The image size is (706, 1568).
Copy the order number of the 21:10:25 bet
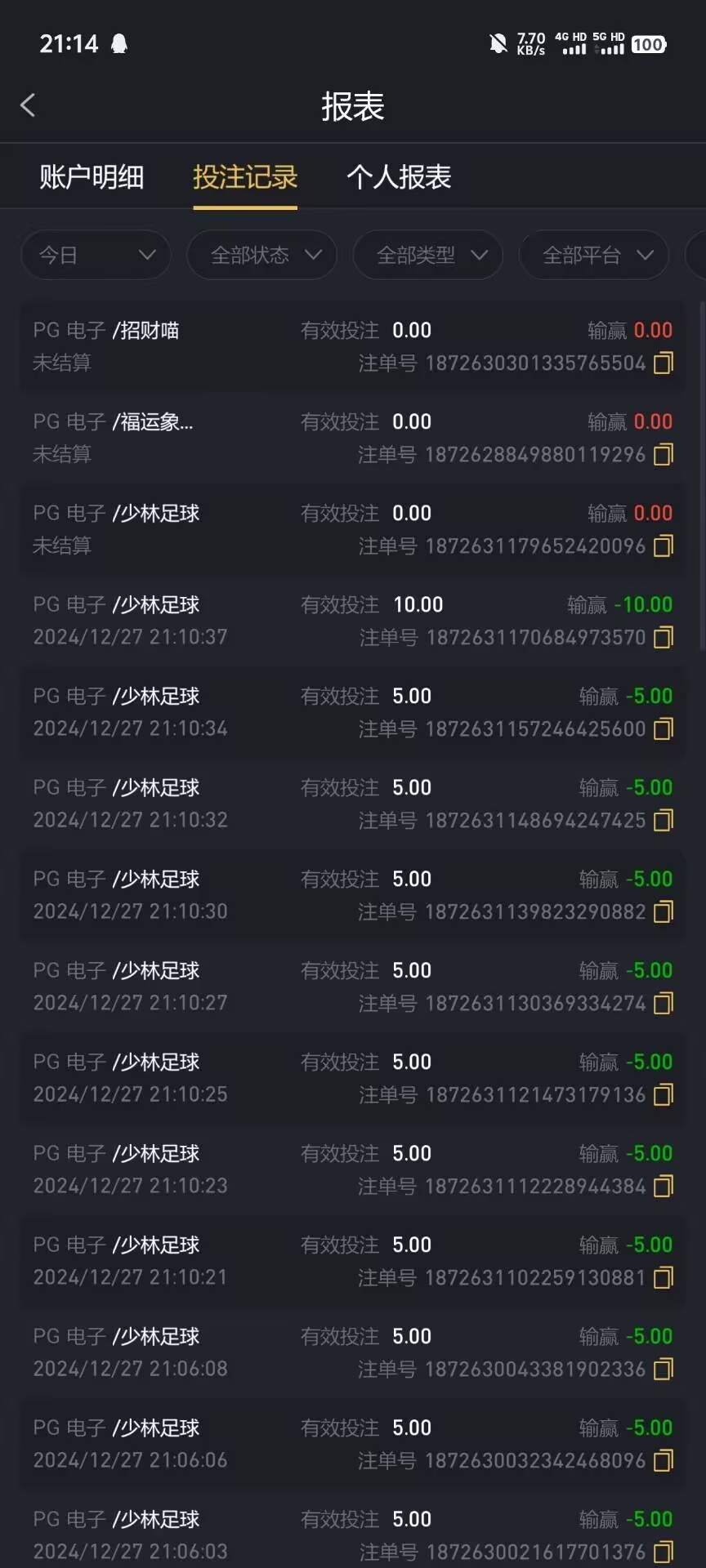click(x=664, y=1094)
